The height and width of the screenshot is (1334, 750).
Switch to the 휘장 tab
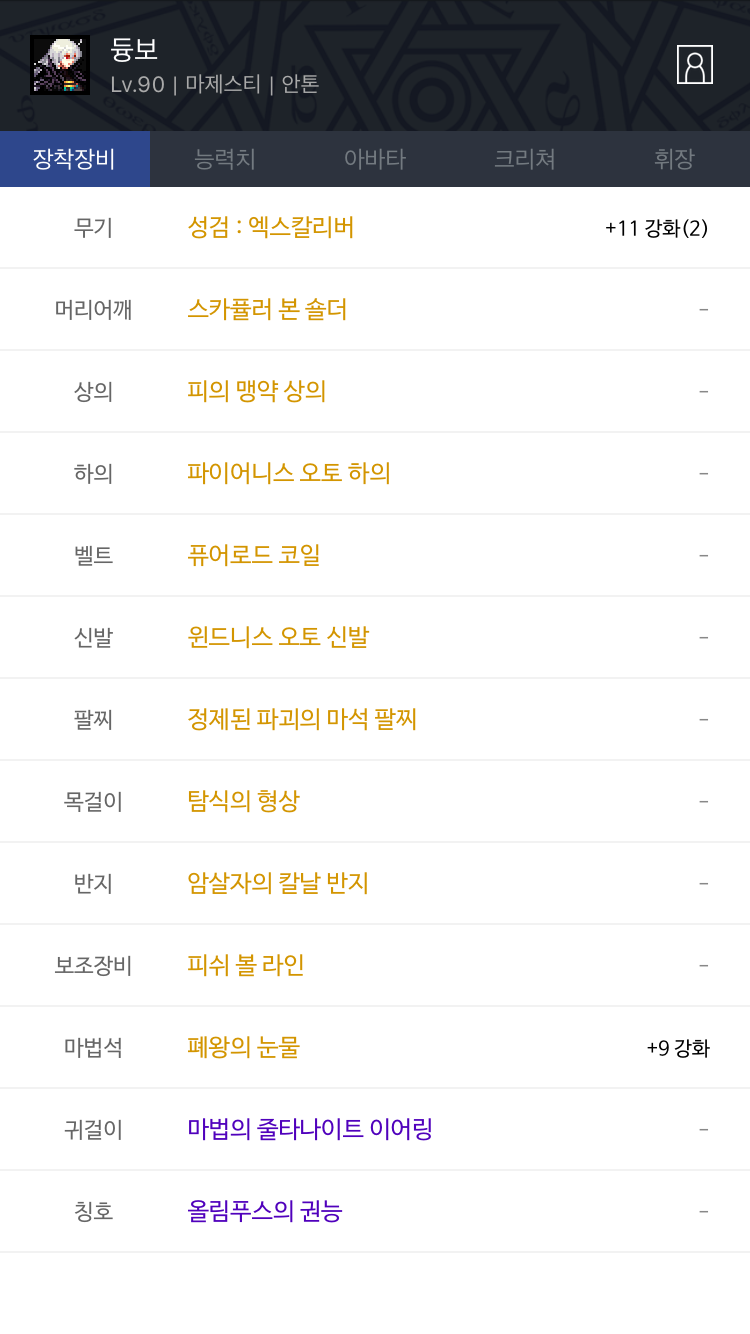tap(675, 159)
